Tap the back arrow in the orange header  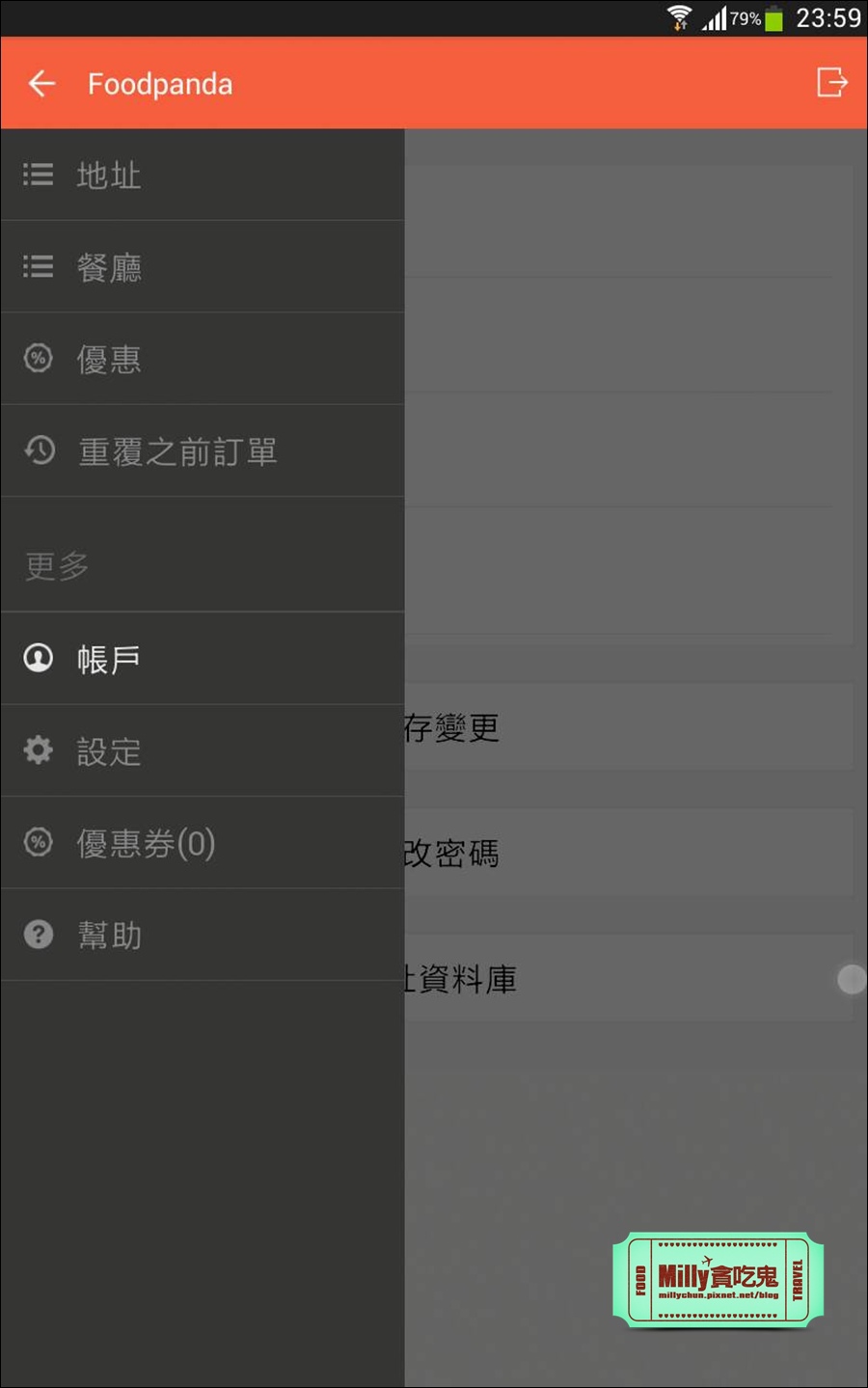pos(41,82)
